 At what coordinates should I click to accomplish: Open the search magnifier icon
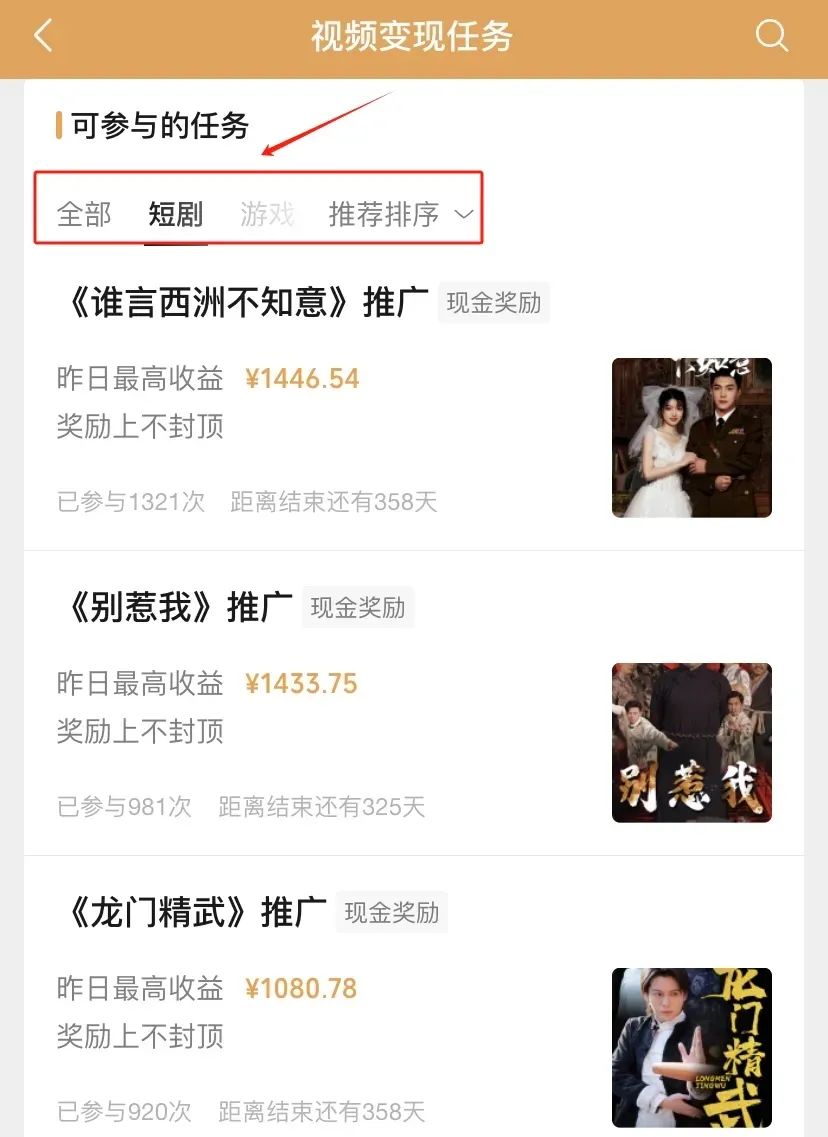click(x=772, y=37)
